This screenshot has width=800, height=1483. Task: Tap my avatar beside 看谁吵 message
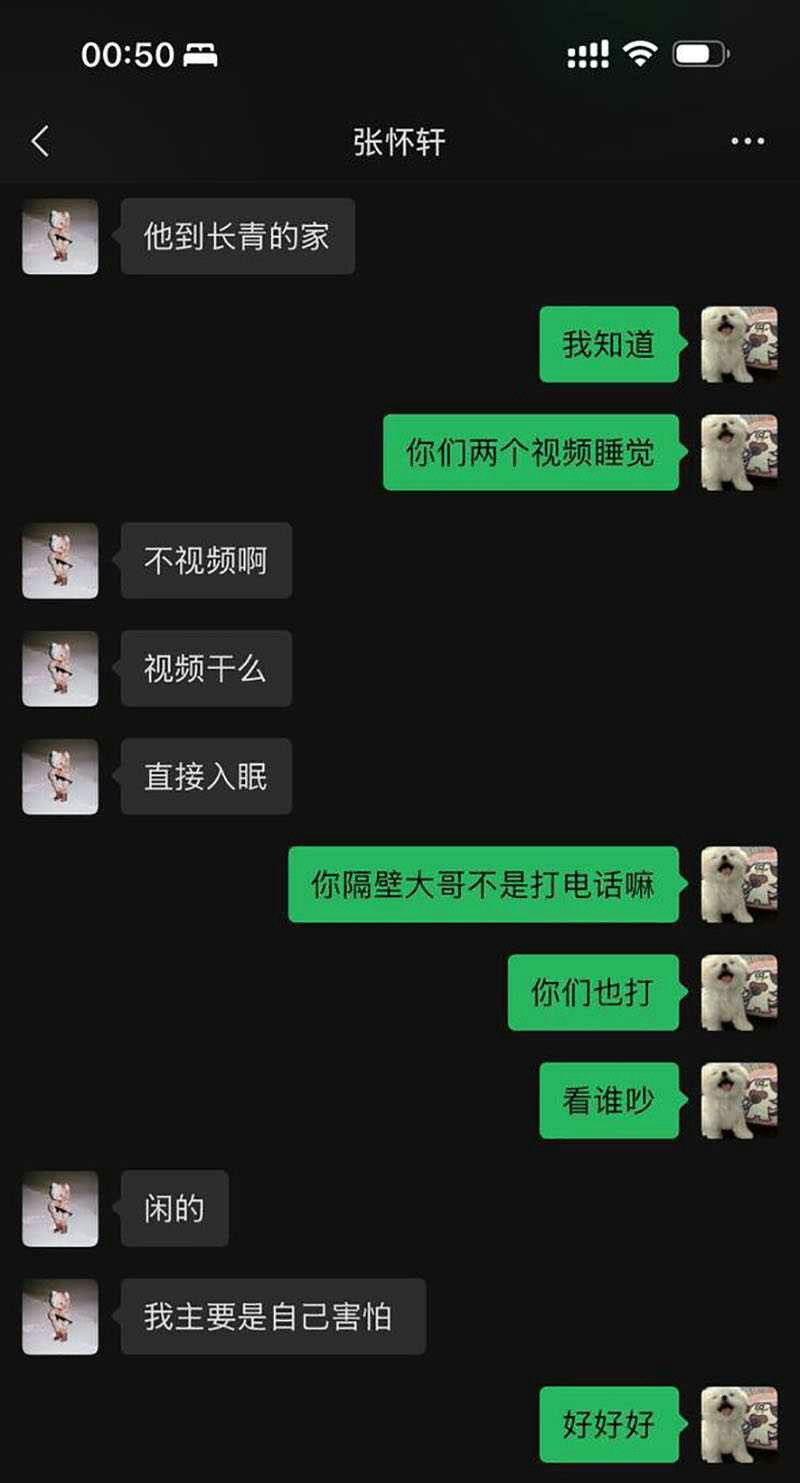pos(739,1100)
